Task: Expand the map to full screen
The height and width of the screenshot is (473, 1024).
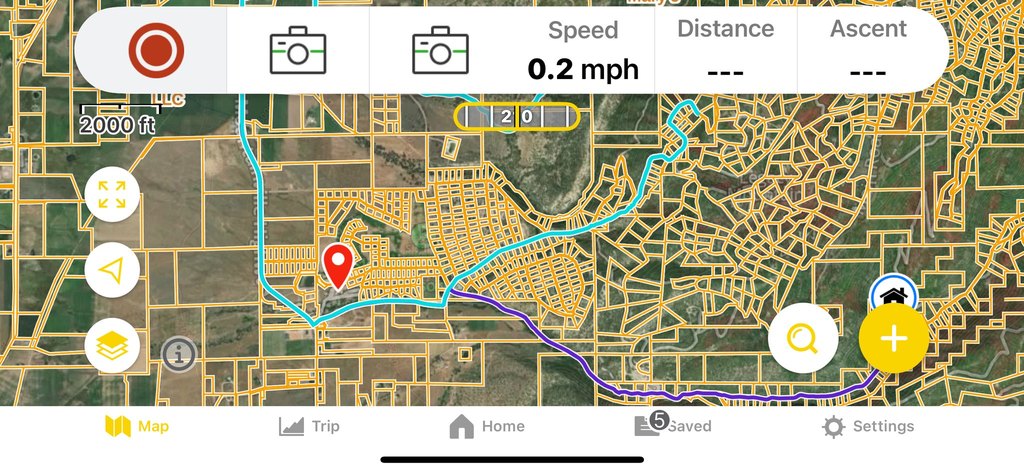Action: [112, 194]
